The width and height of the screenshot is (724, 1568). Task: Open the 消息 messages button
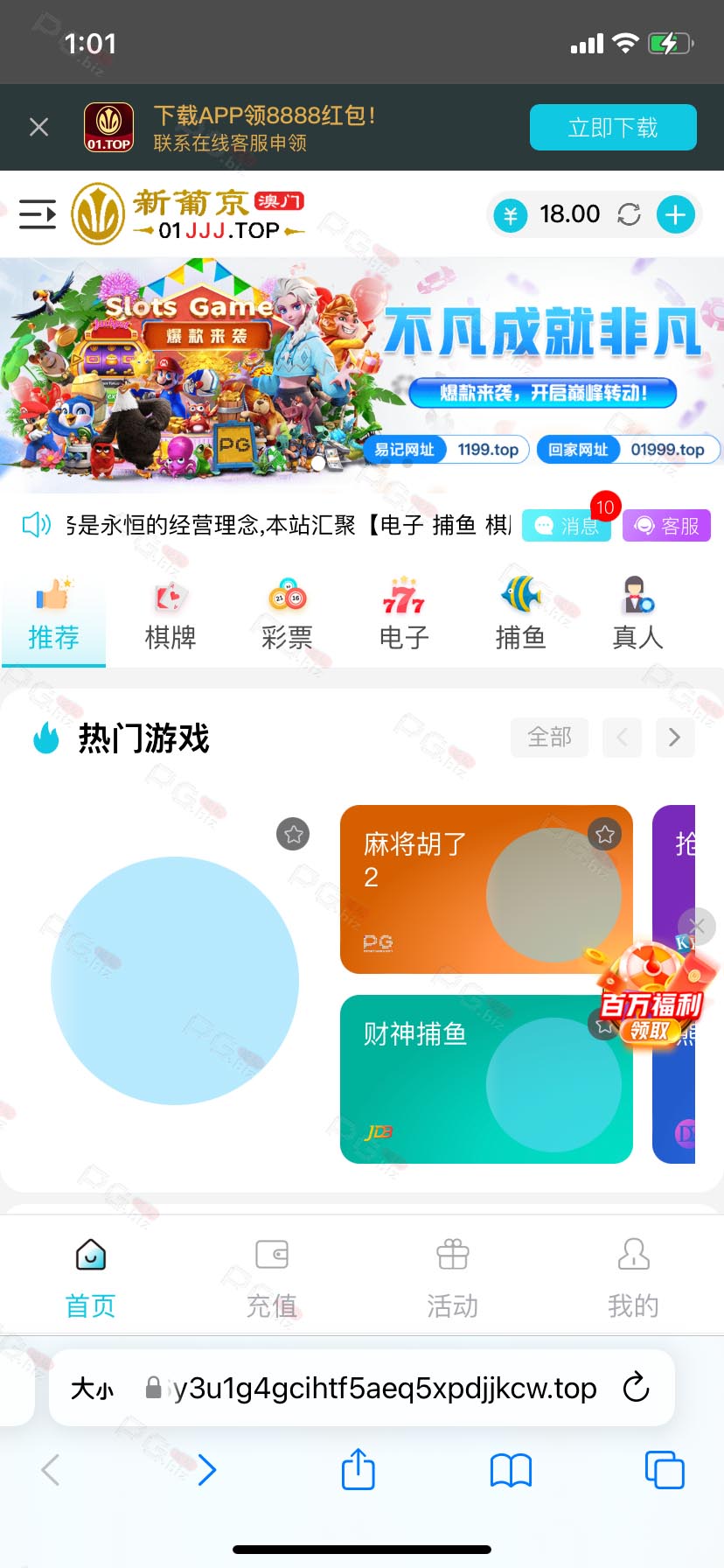[567, 525]
